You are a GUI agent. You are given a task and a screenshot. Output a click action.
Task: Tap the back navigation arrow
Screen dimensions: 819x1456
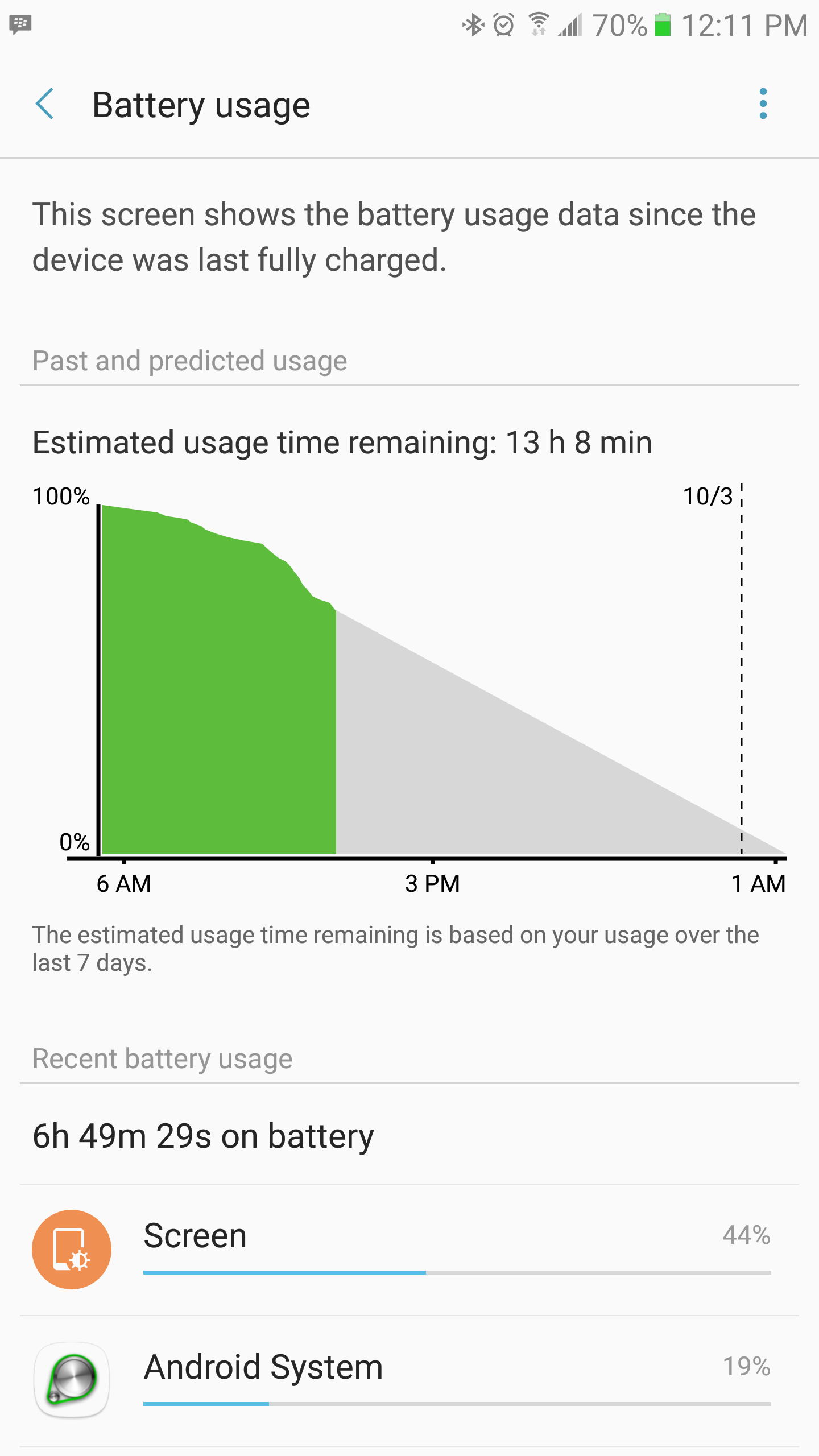click(45, 105)
